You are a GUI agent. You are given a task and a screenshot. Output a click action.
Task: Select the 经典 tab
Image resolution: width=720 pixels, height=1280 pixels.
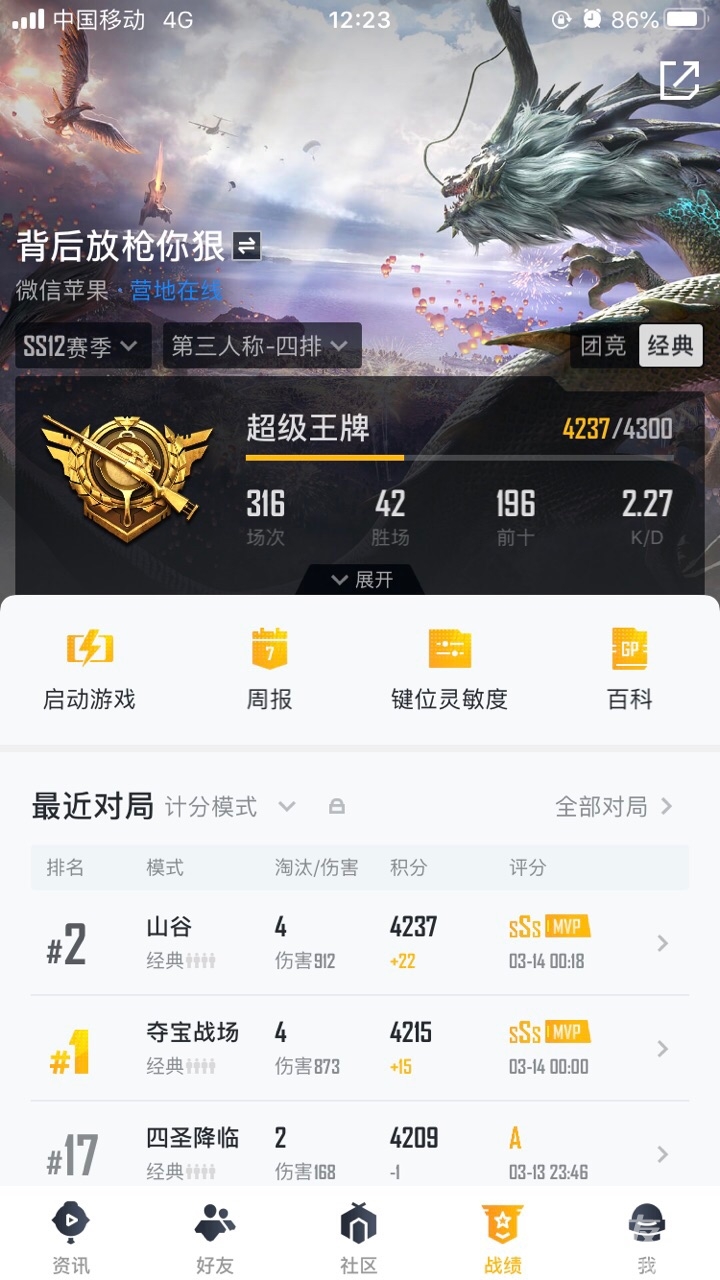click(x=670, y=346)
